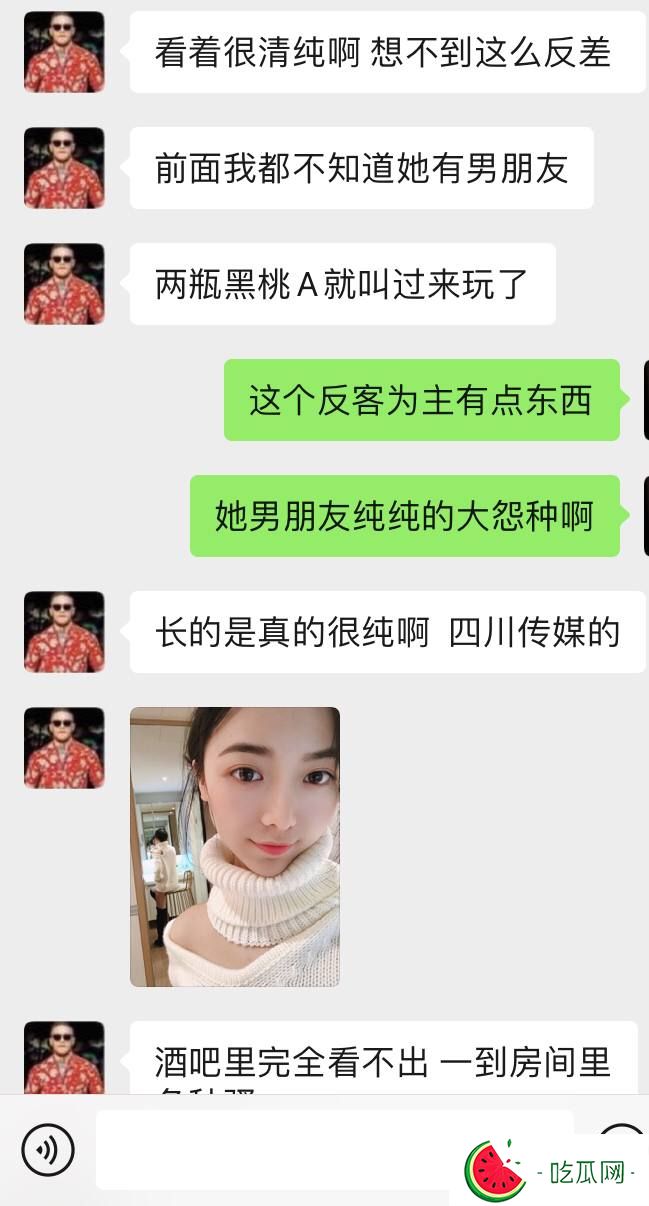This screenshot has width=649, height=1206.
Task: Switch to voice message input
Action: click(x=47, y=1149)
